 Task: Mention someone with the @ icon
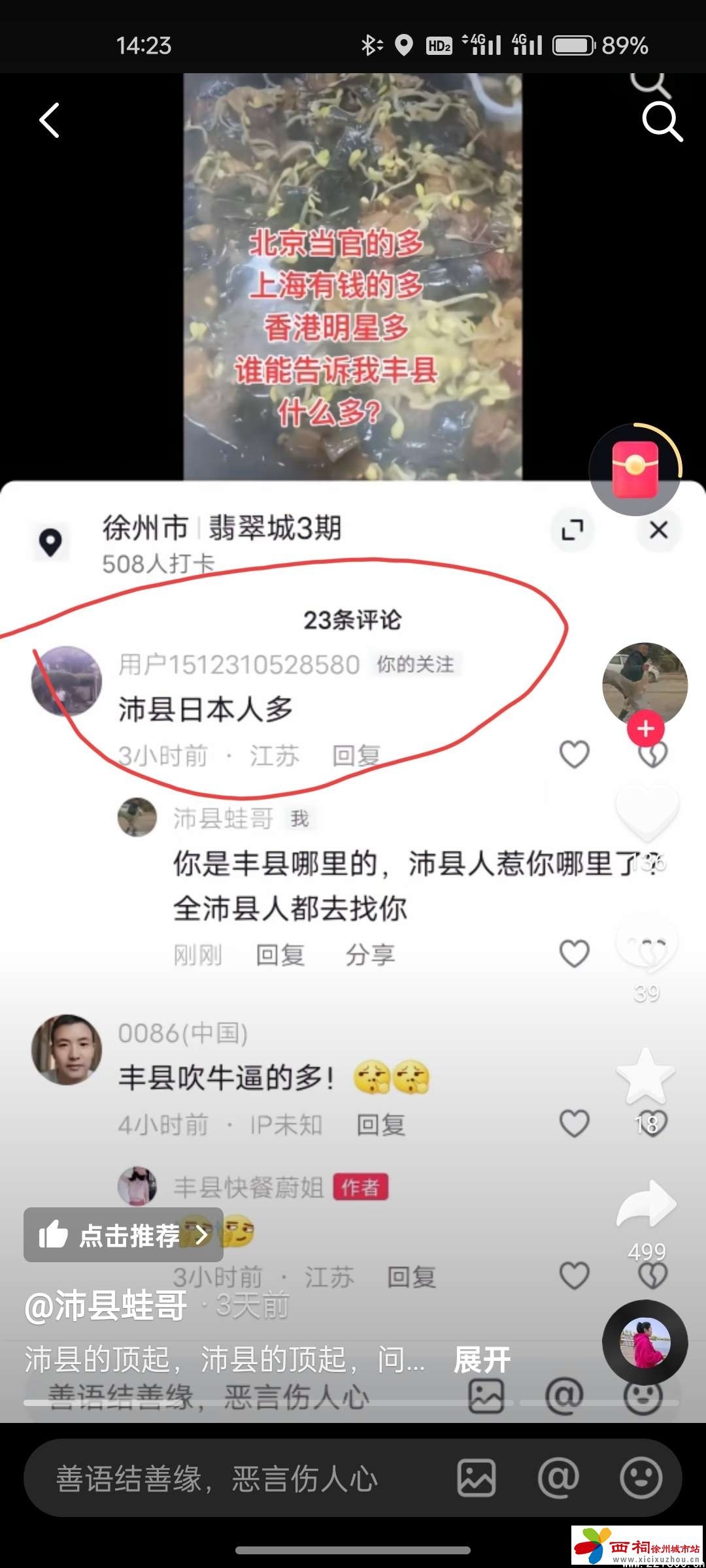(558, 1479)
